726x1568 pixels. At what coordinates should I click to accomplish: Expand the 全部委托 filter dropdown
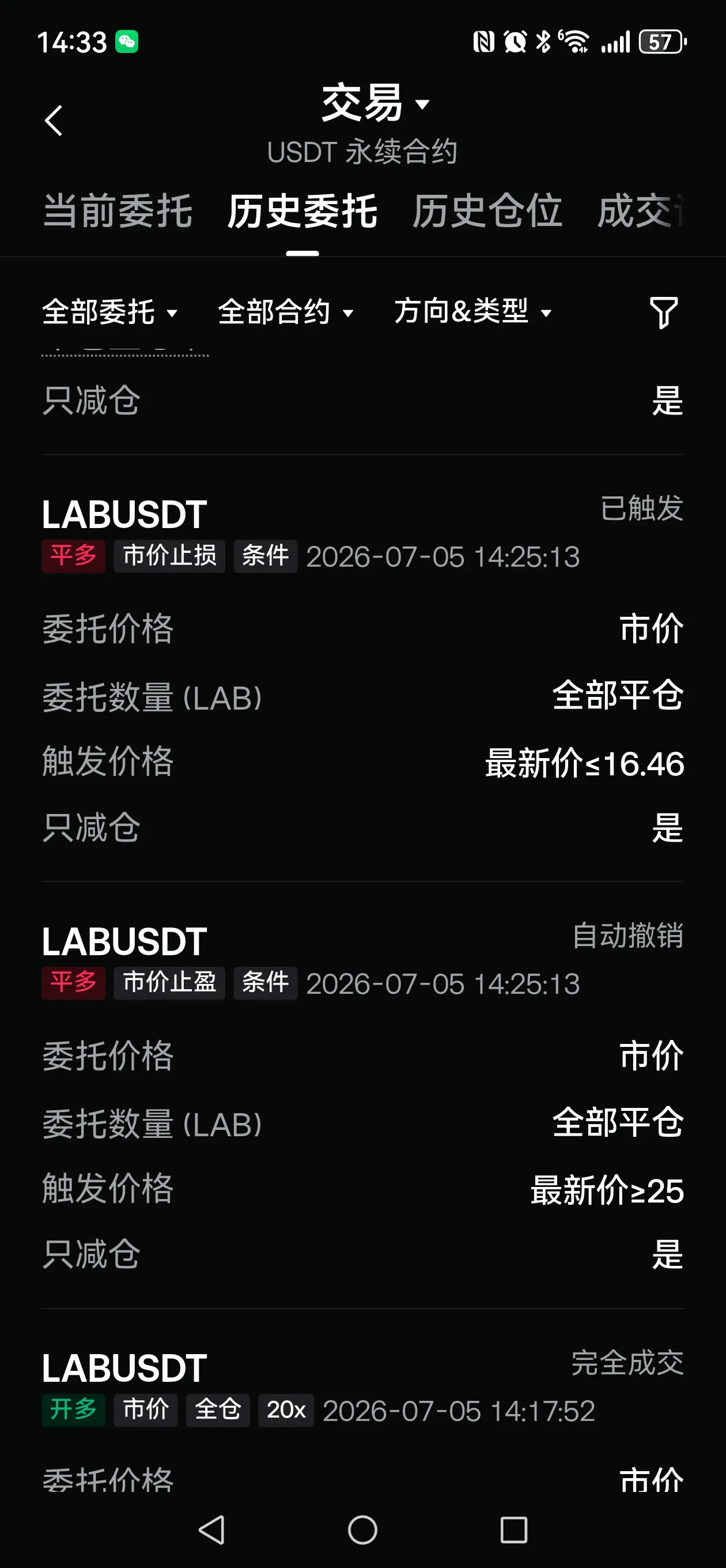pyautogui.click(x=110, y=312)
